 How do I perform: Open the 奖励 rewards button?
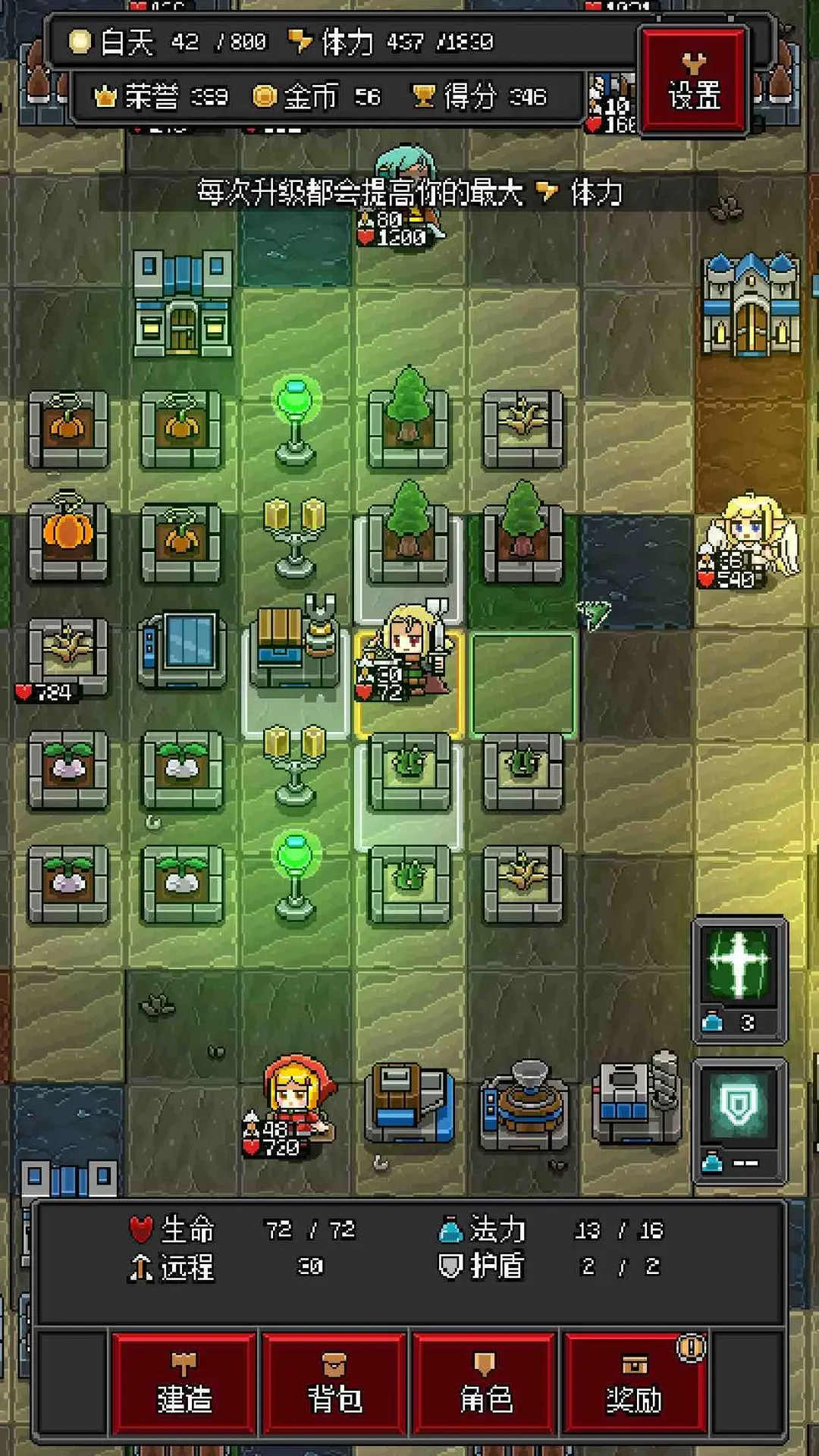[x=634, y=1385]
